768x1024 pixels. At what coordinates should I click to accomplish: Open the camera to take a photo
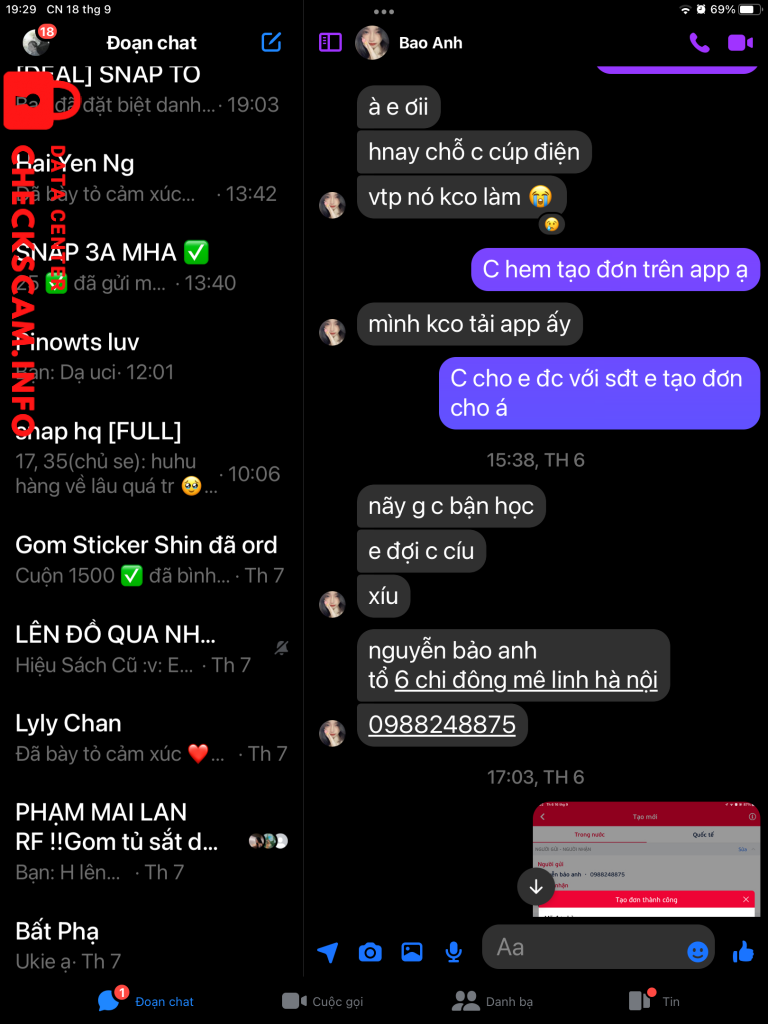370,952
